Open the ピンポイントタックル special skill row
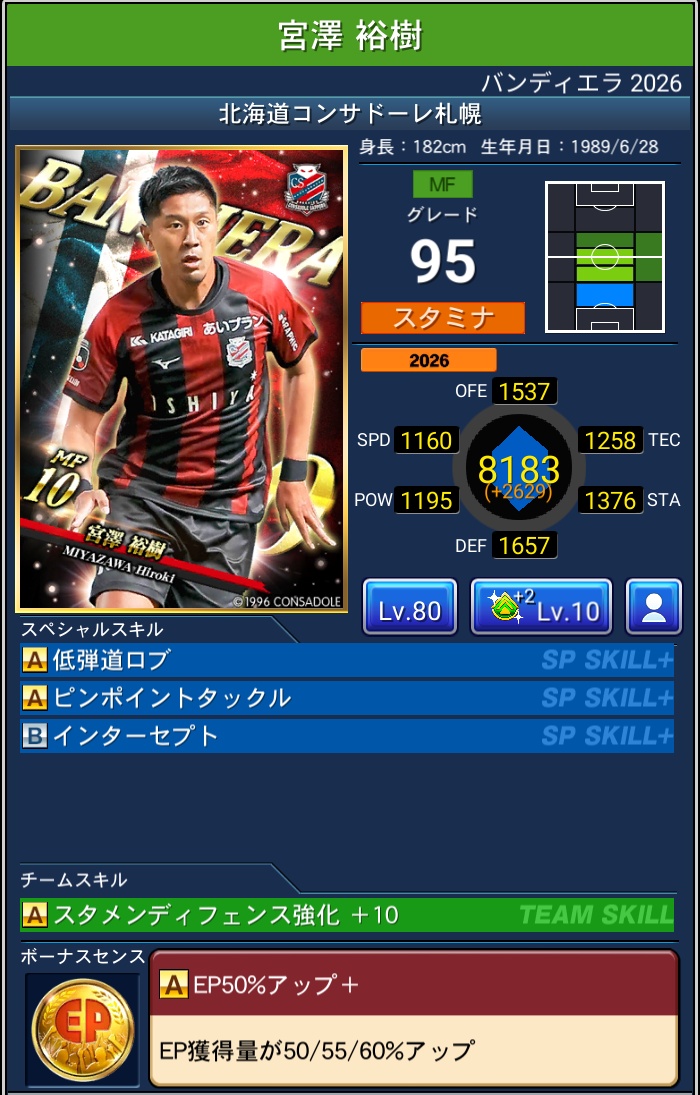 347,698
